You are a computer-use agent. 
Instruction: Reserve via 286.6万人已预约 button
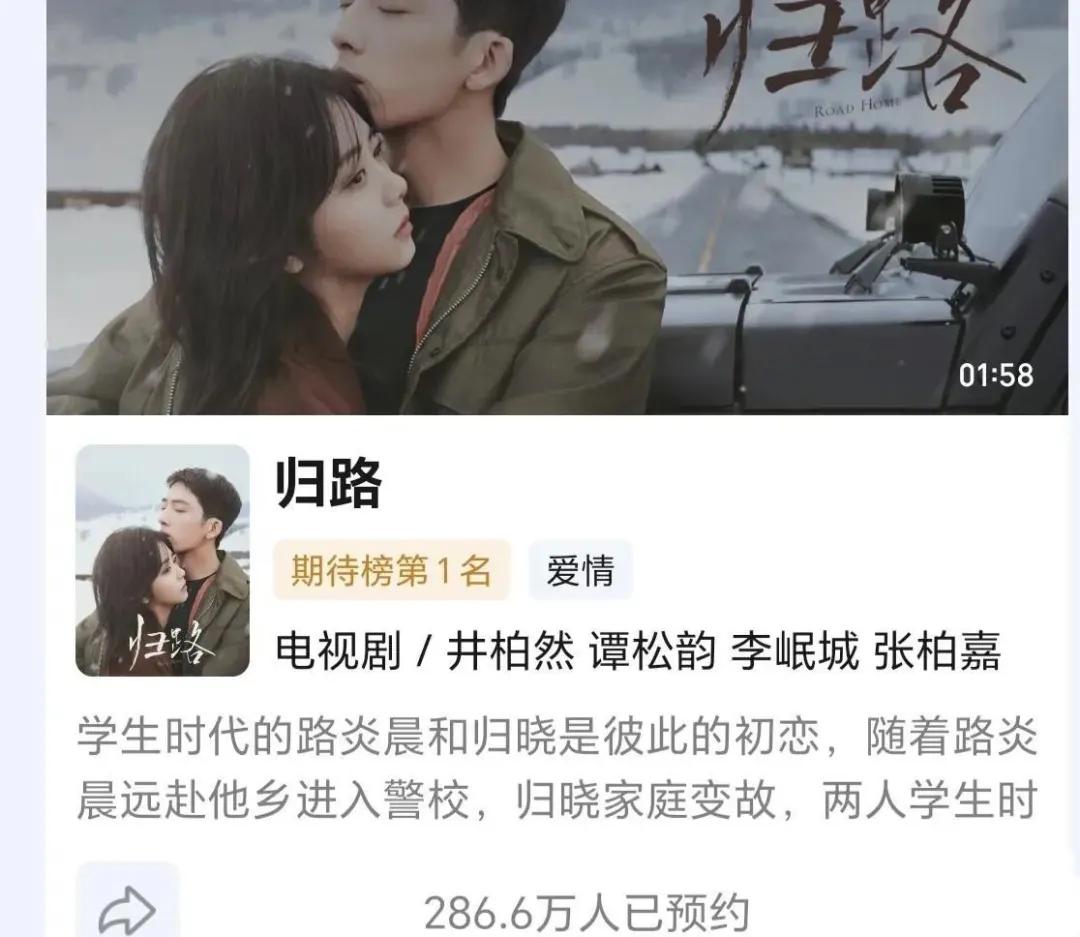pos(586,912)
